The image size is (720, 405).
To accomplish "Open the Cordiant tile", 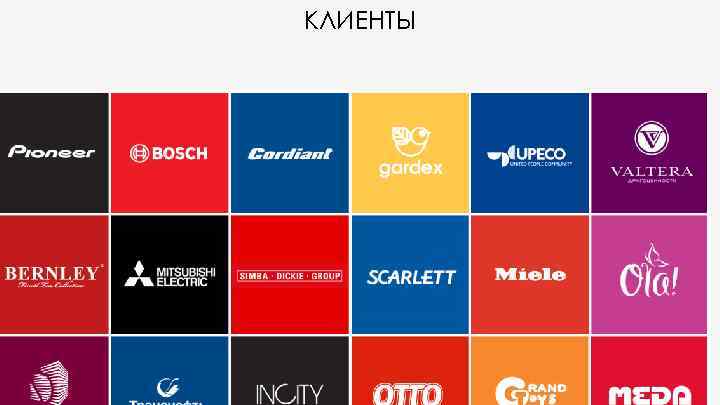I will click(290, 153).
